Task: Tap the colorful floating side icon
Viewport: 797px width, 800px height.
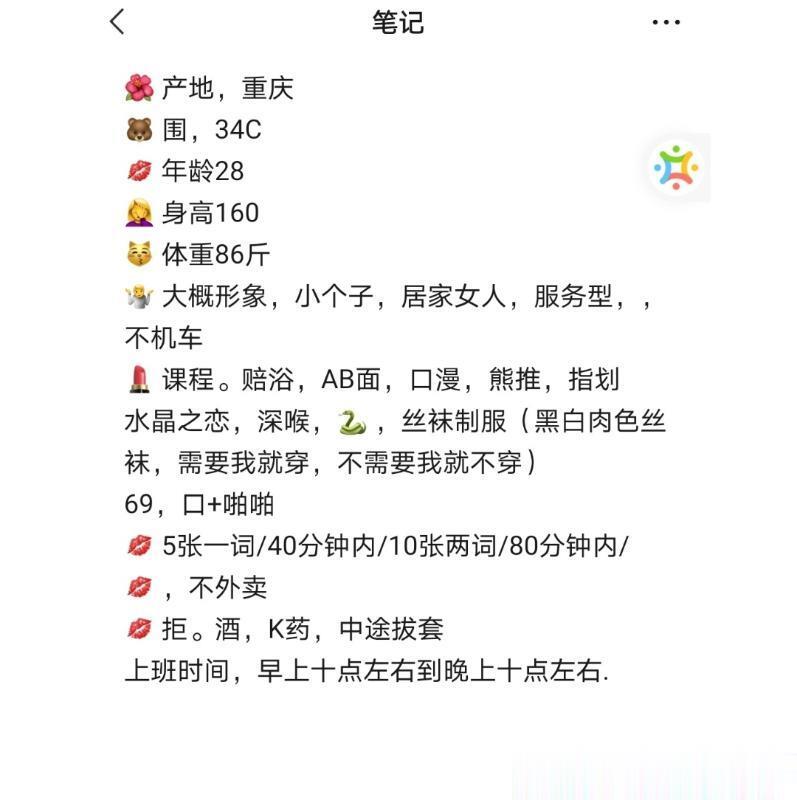Action: (676, 167)
